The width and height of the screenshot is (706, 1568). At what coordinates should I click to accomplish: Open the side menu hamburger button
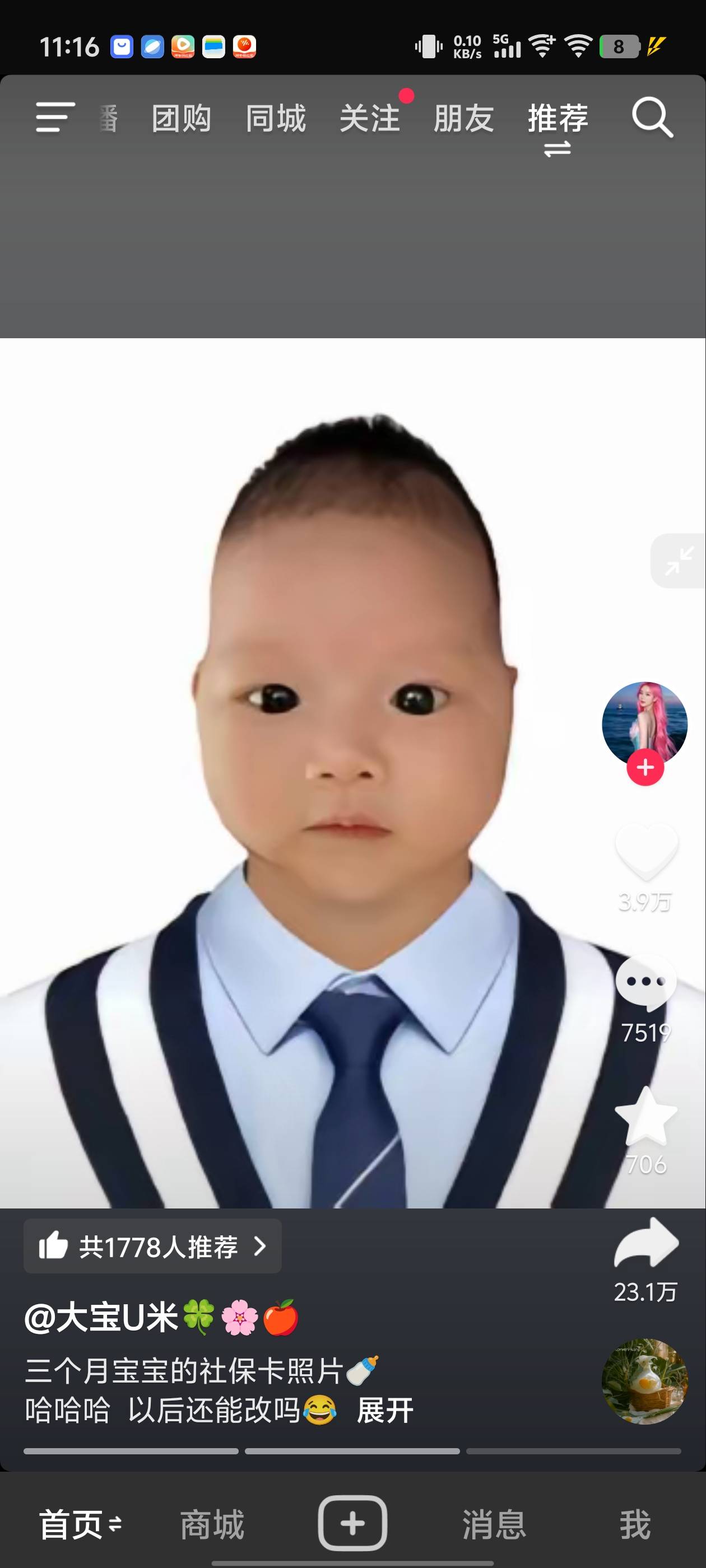coord(55,117)
